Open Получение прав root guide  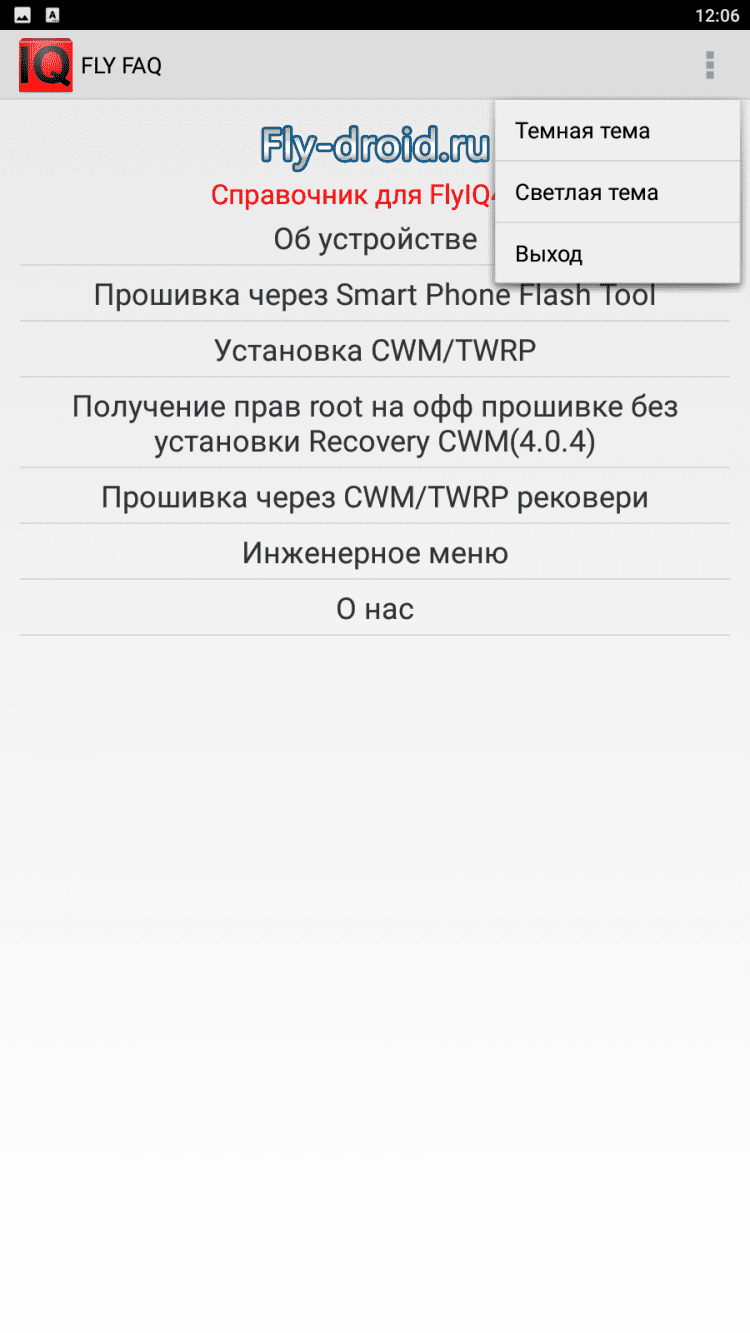click(x=375, y=424)
